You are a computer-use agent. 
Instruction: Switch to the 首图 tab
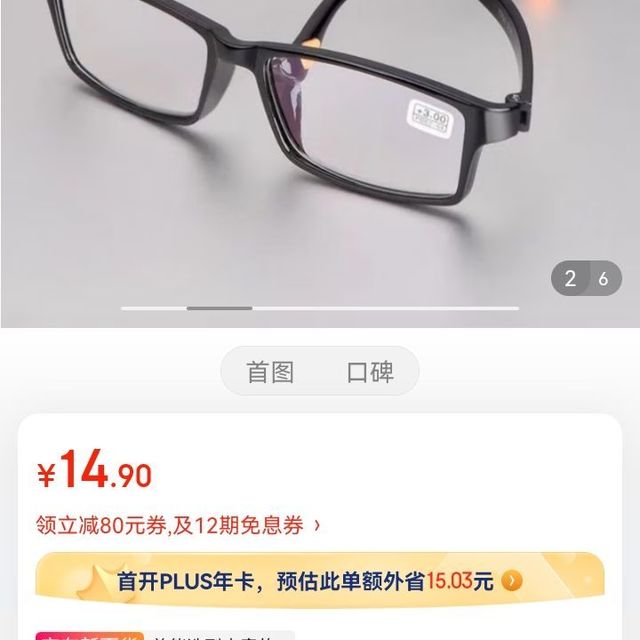click(x=270, y=372)
